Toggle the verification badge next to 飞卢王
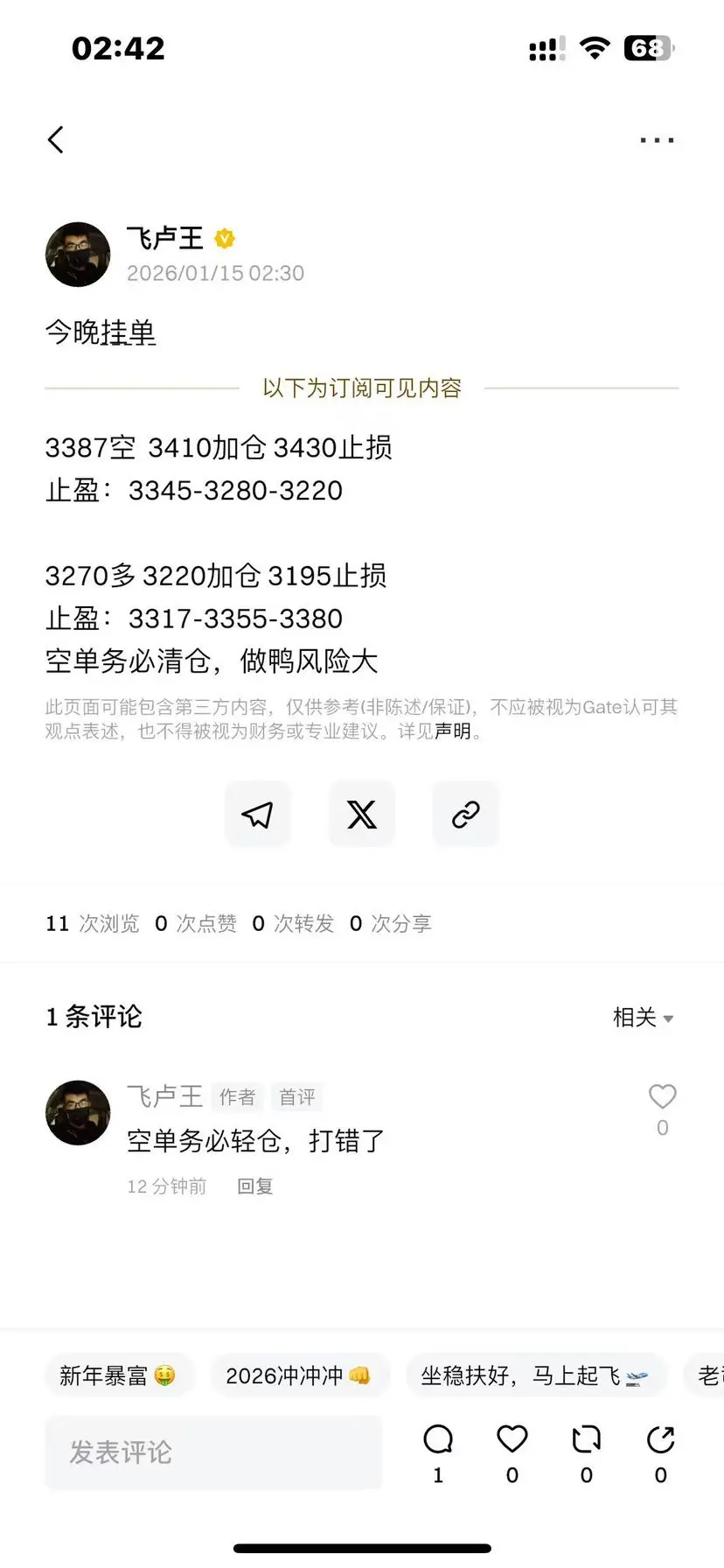The image size is (724, 1568). coord(225,238)
